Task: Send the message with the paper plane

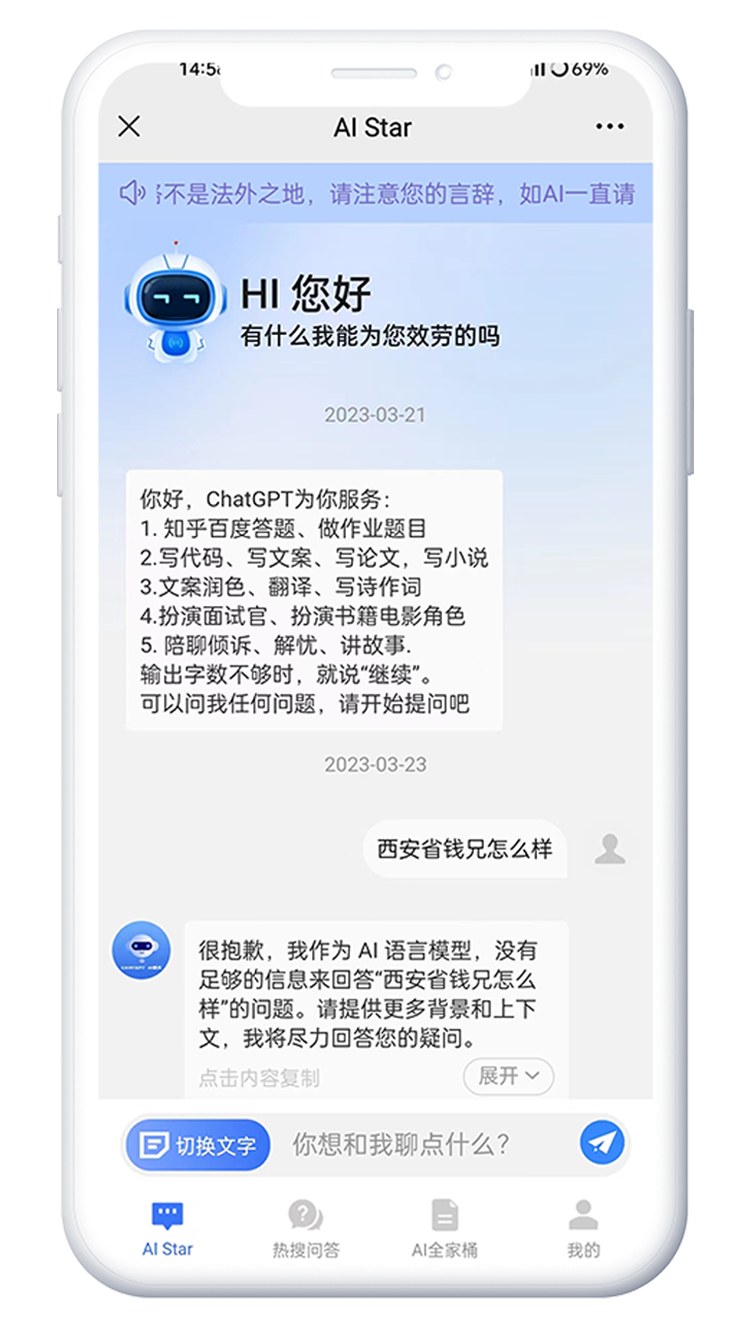Action: coord(602,1142)
